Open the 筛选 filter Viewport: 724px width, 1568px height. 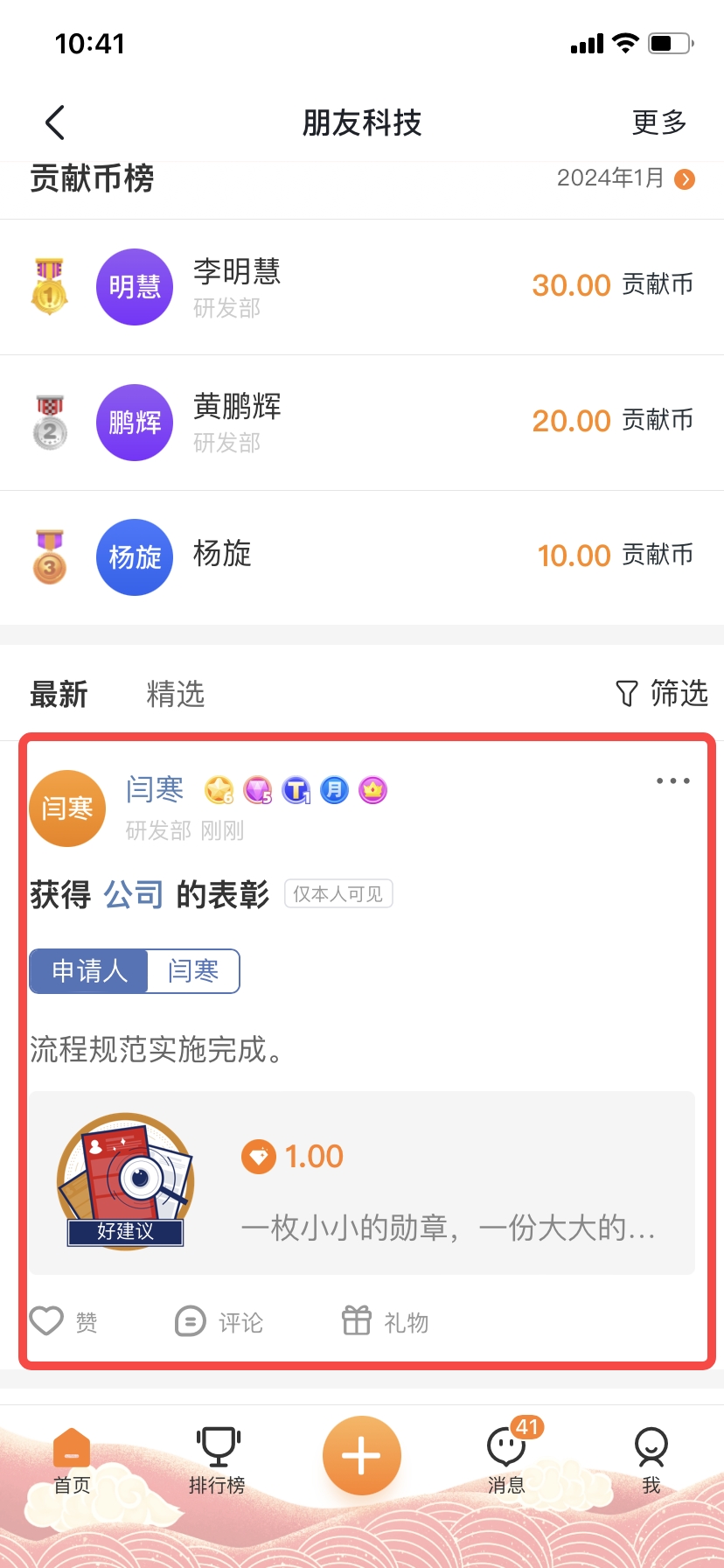[x=661, y=694]
